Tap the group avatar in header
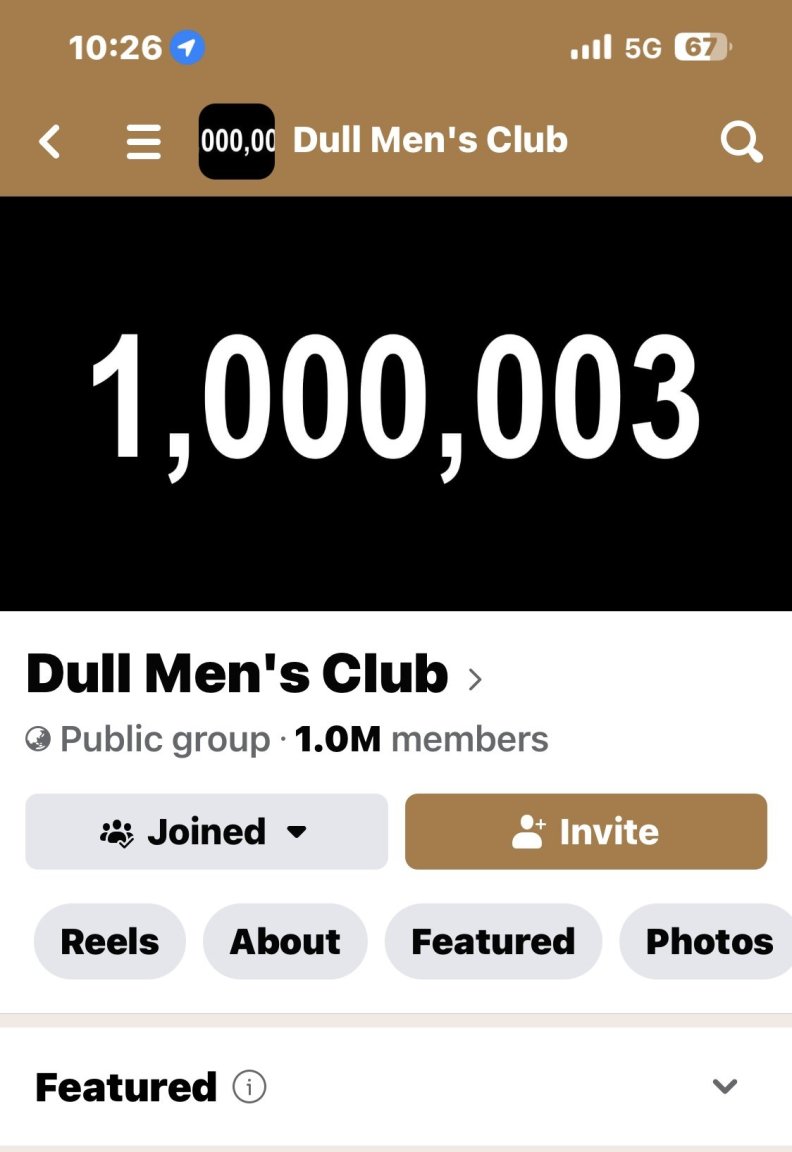 [237, 142]
